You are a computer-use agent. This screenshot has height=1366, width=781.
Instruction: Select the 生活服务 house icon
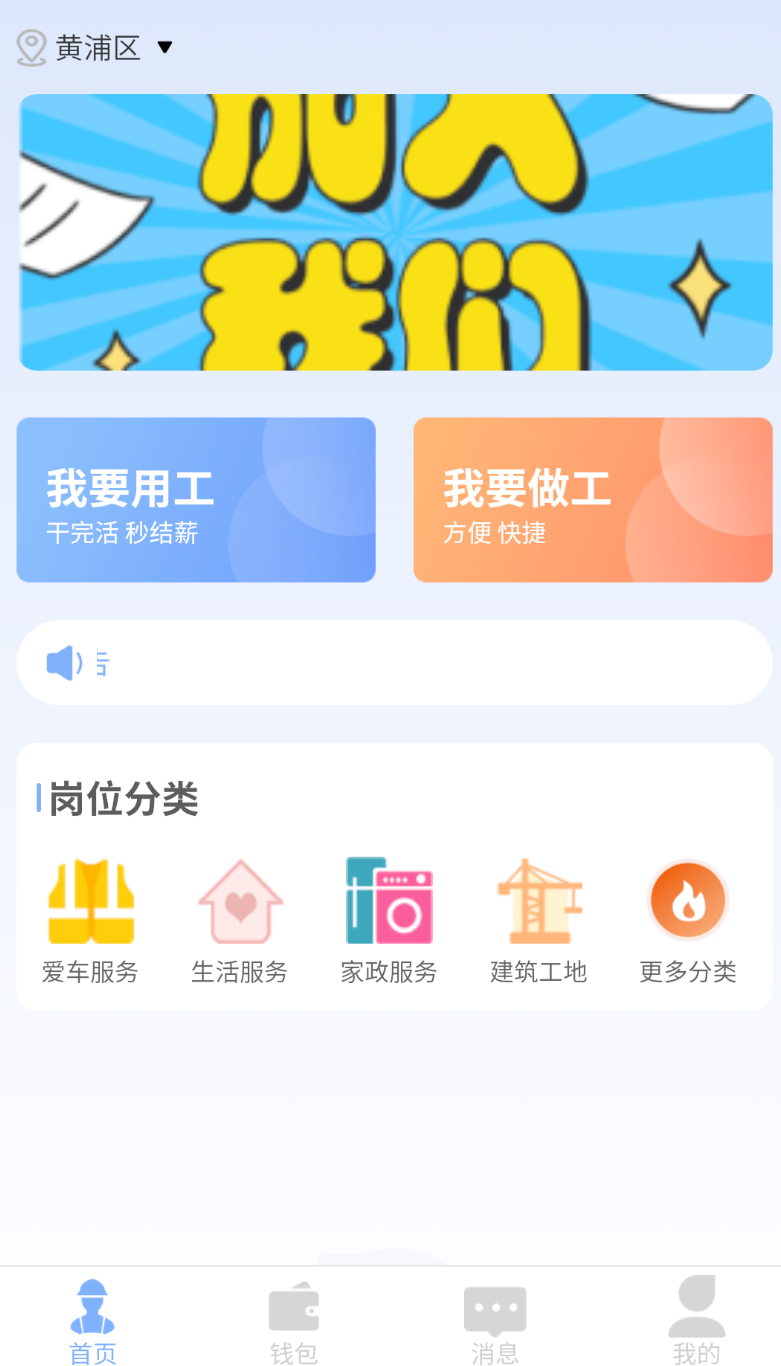[239, 899]
